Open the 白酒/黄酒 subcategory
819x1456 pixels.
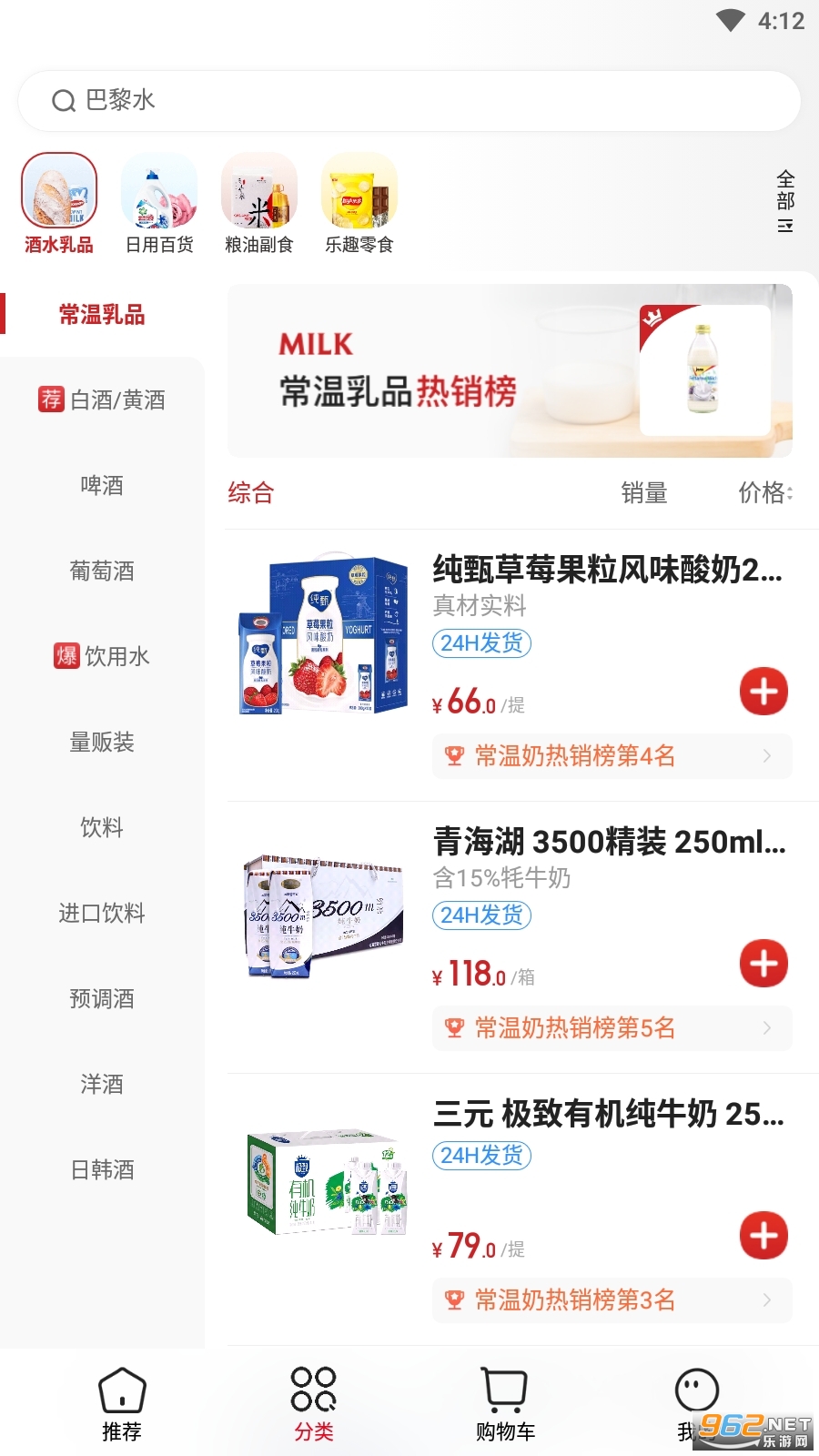tap(102, 399)
